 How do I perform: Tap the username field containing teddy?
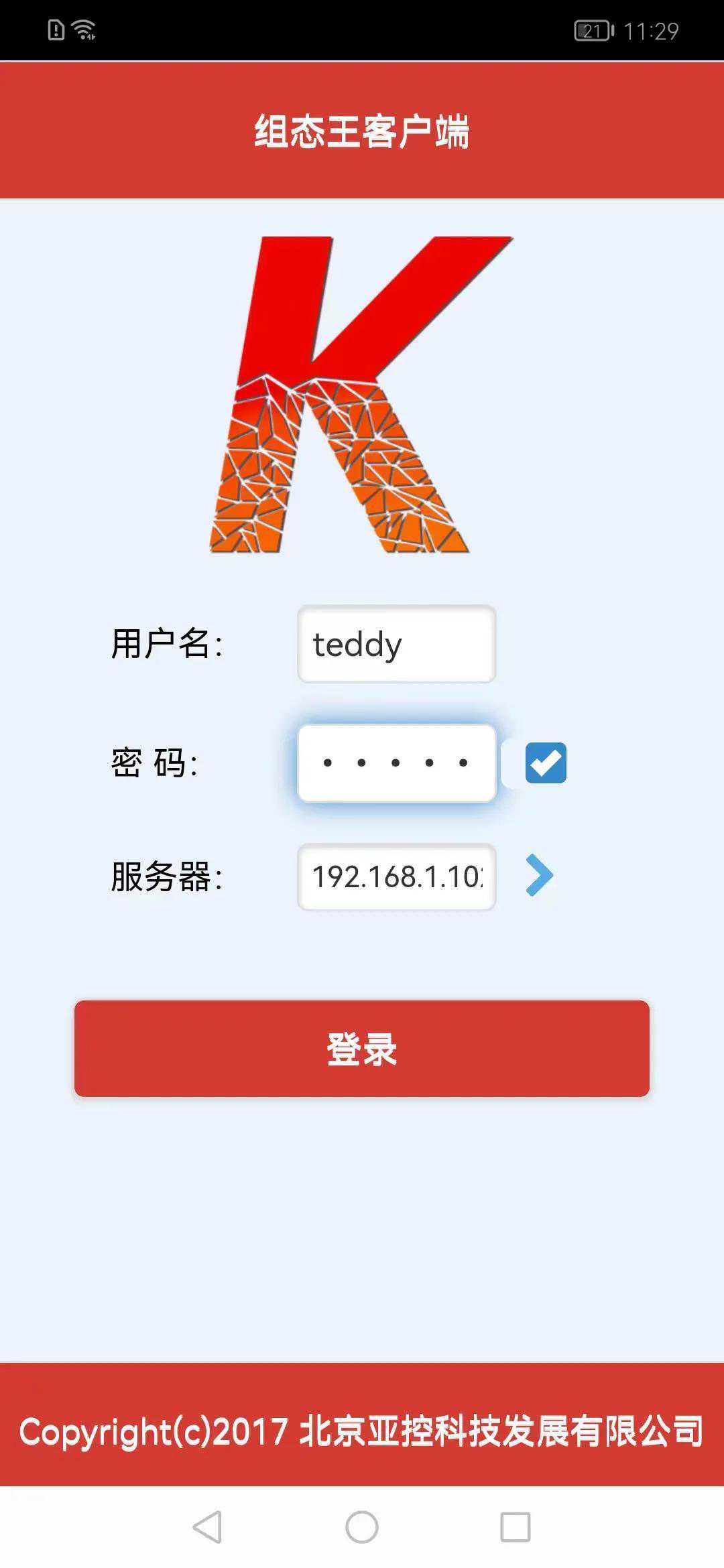(x=396, y=644)
